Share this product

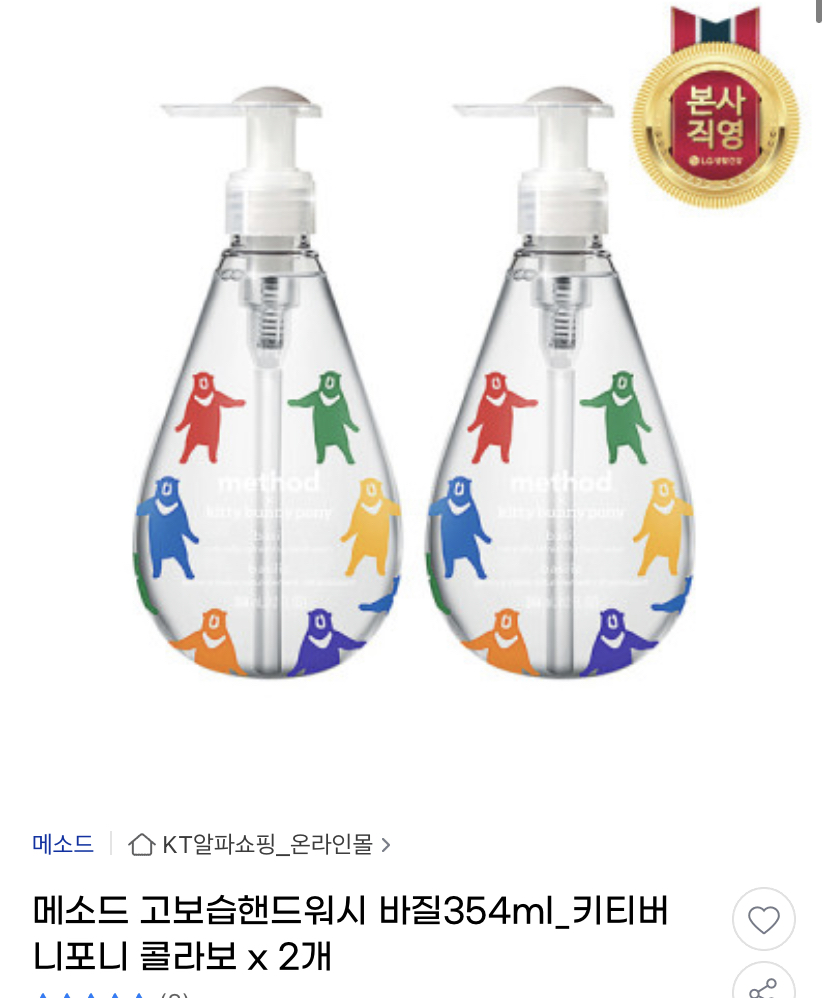coord(763,985)
